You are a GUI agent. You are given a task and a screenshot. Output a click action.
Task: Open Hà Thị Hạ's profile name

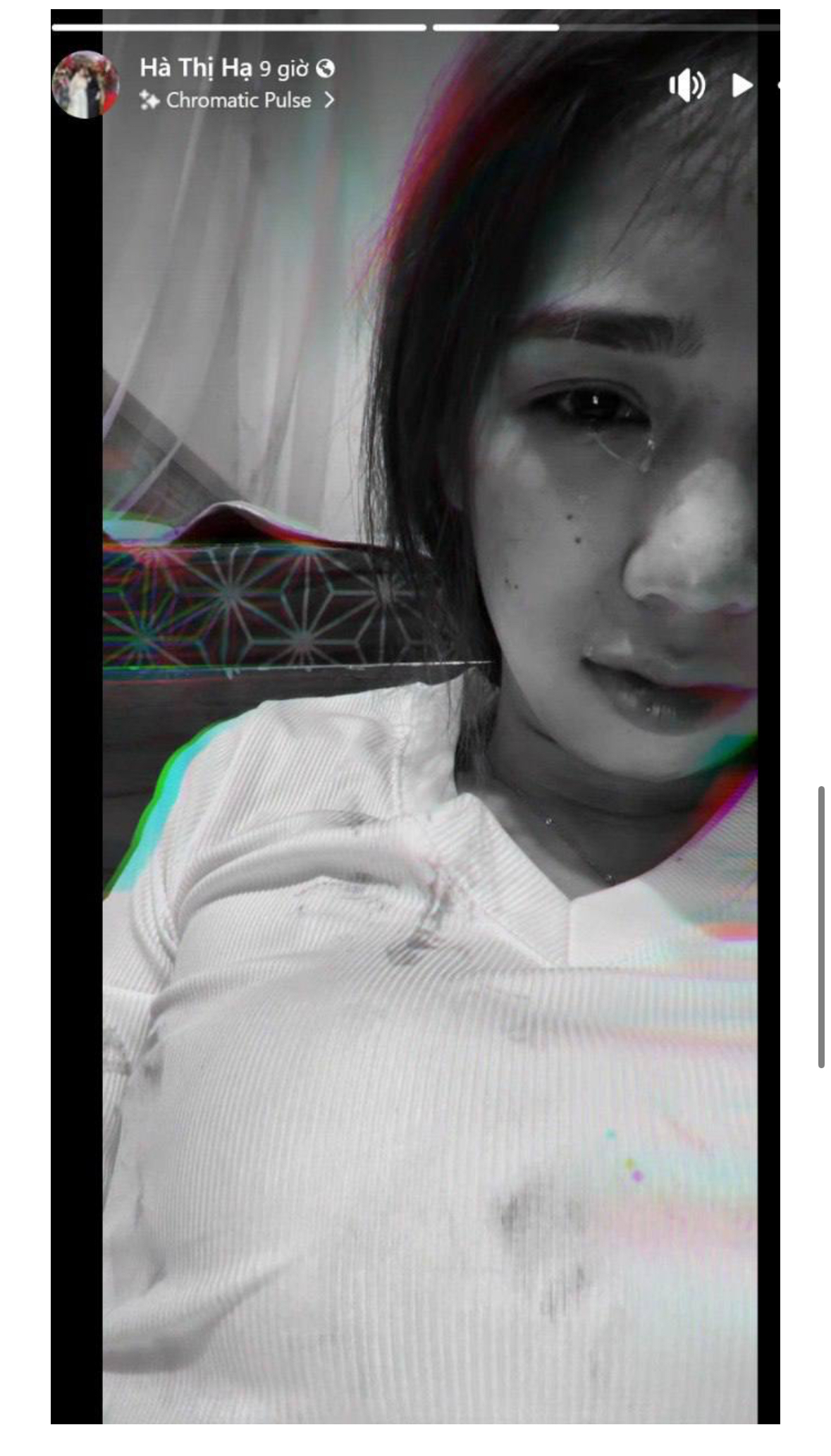point(195,68)
